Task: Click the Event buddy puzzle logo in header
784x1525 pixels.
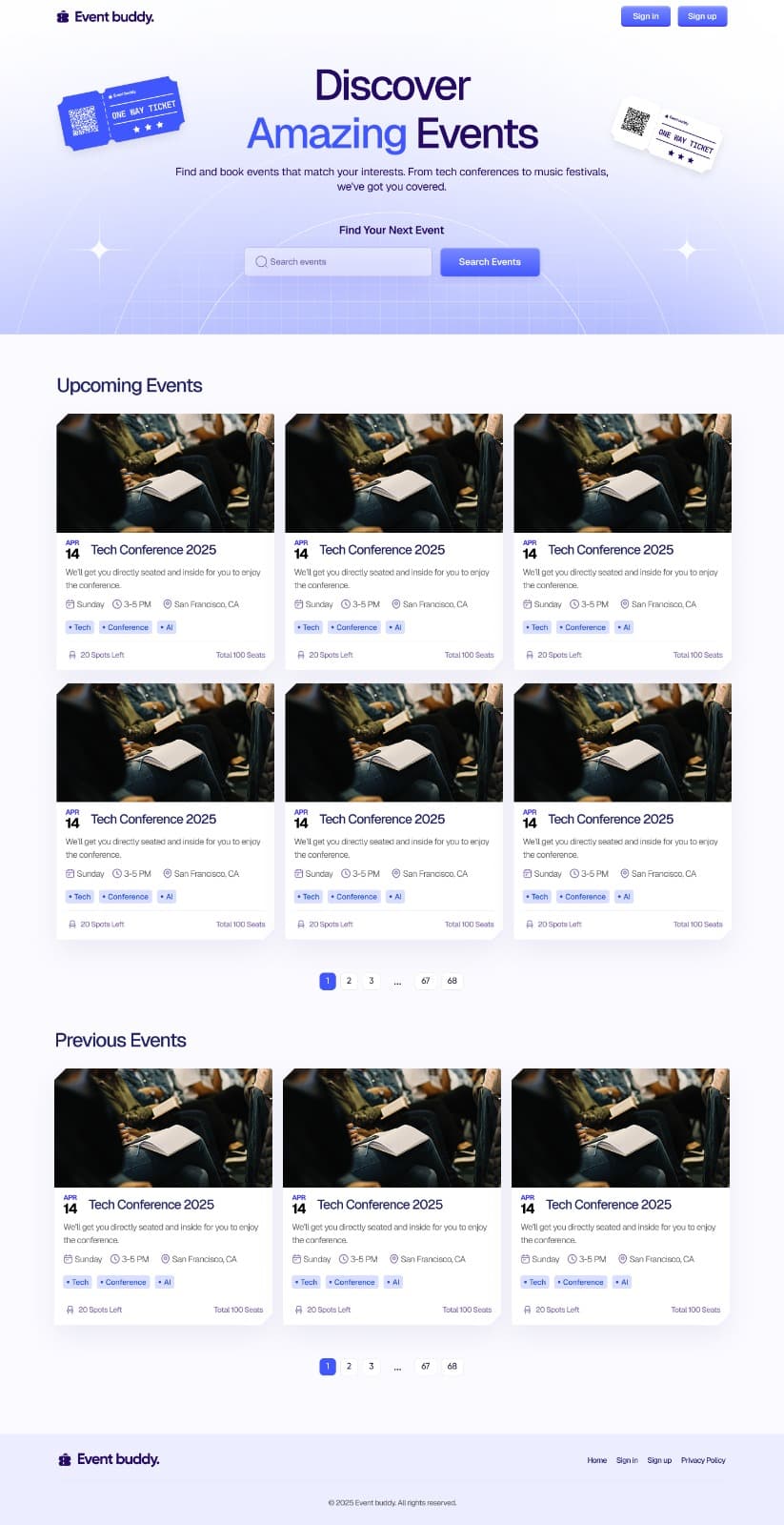Action: (x=64, y=16)
